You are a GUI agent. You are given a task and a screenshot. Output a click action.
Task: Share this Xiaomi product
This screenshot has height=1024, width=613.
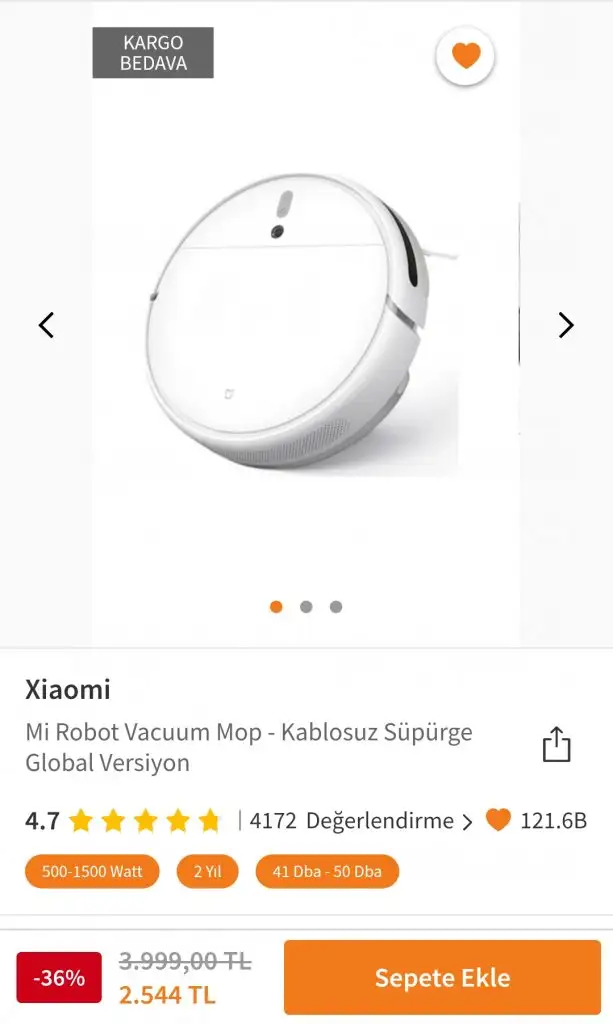click(556, 746)
